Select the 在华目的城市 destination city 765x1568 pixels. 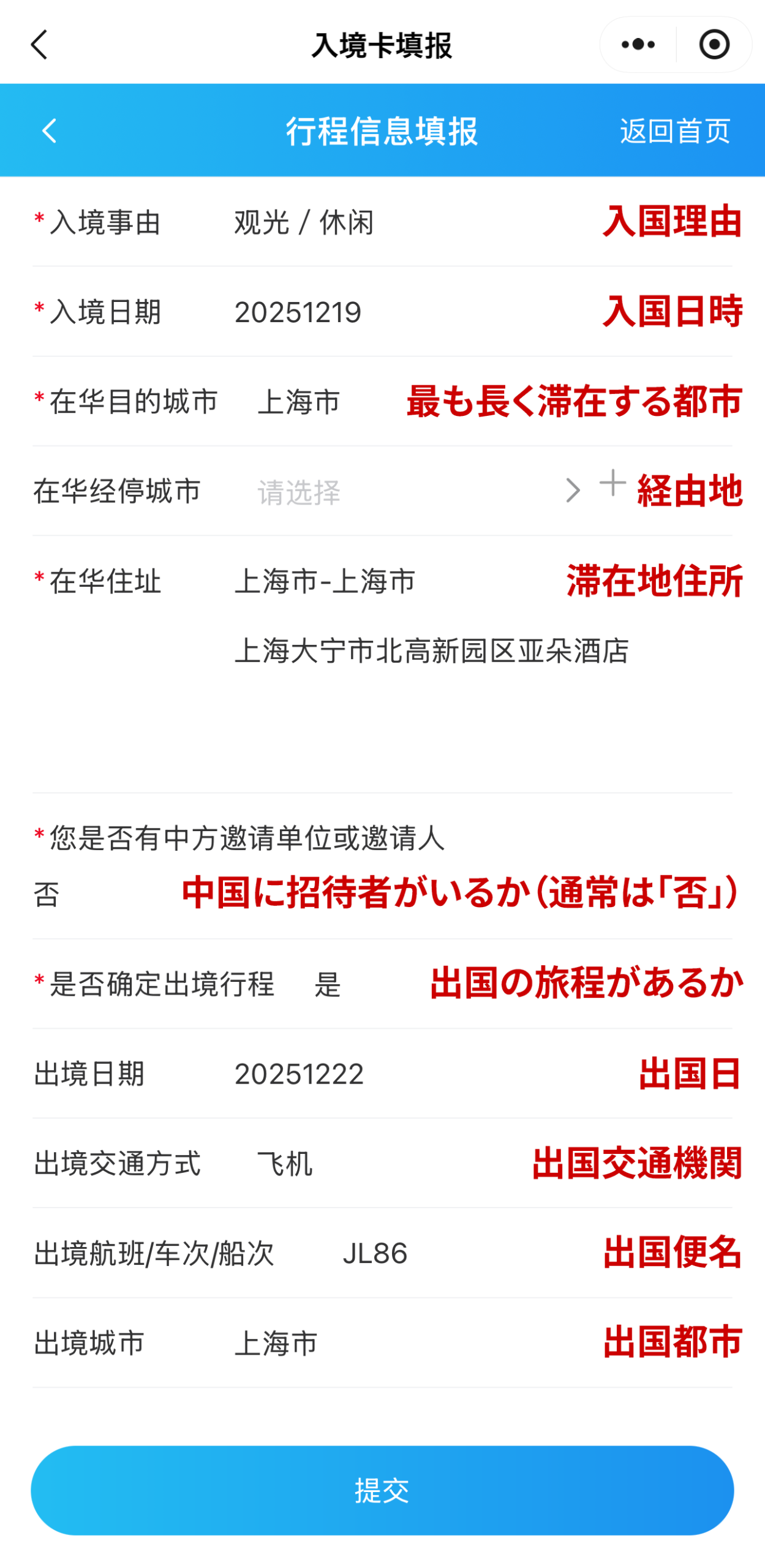click(x=299, y=401)
